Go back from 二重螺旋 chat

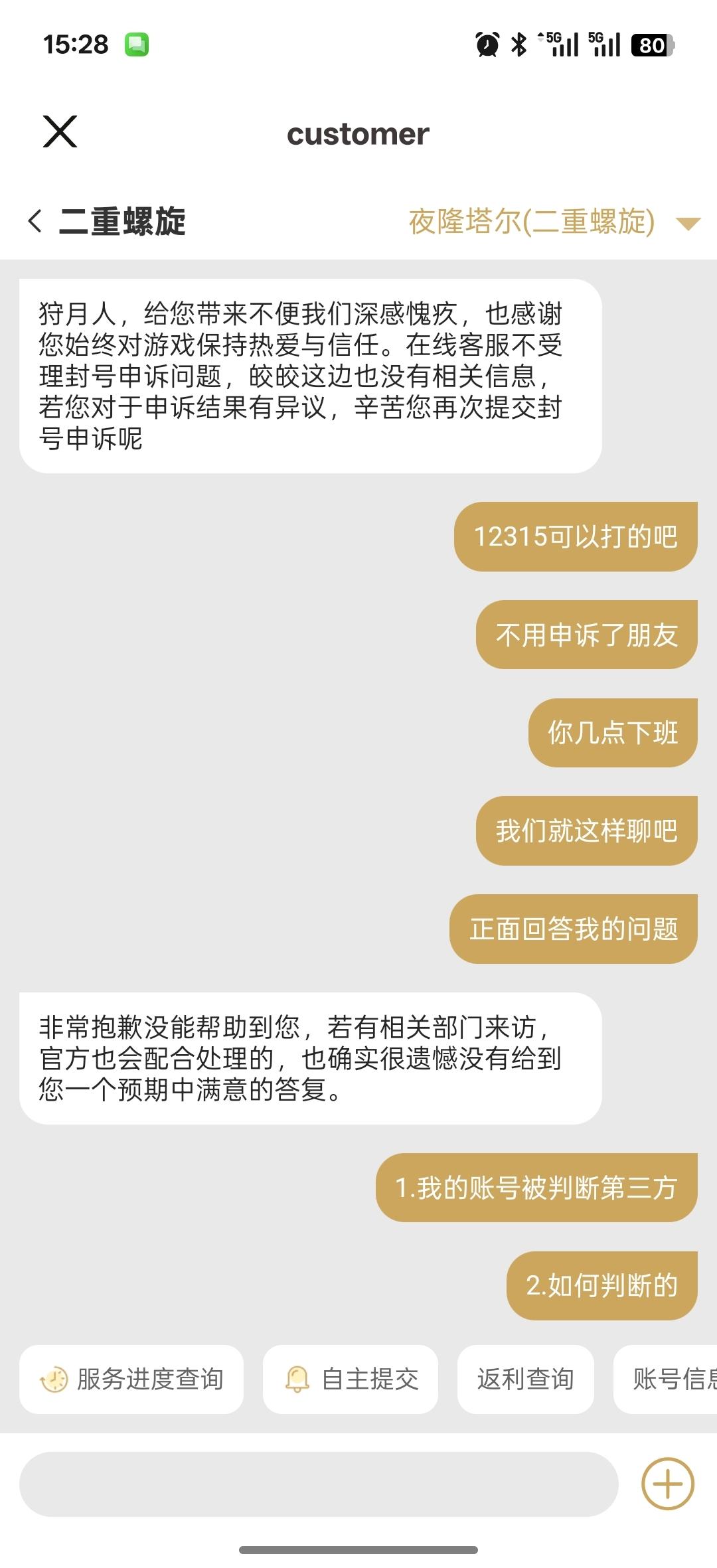tap(36, 221)
